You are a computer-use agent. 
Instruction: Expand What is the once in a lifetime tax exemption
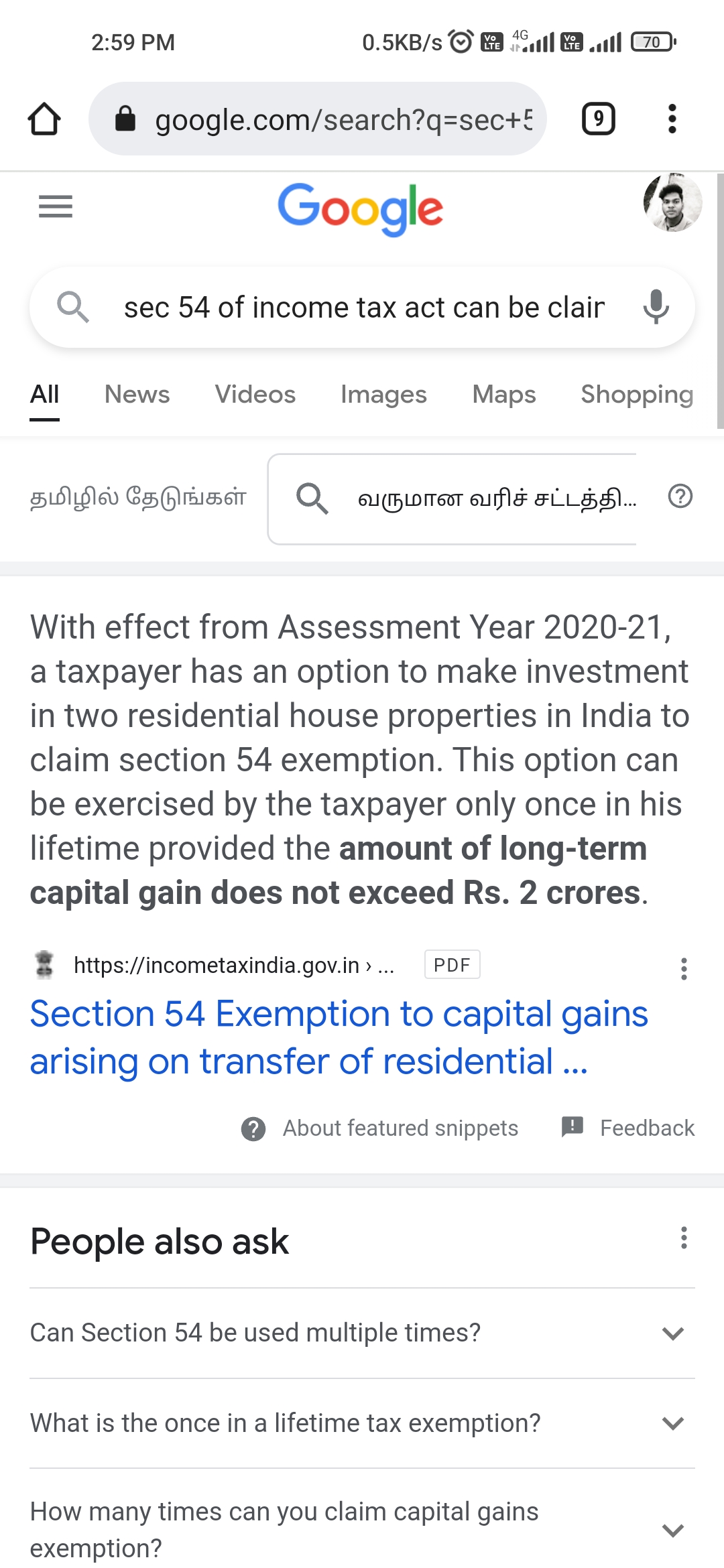pos(362,1423)
